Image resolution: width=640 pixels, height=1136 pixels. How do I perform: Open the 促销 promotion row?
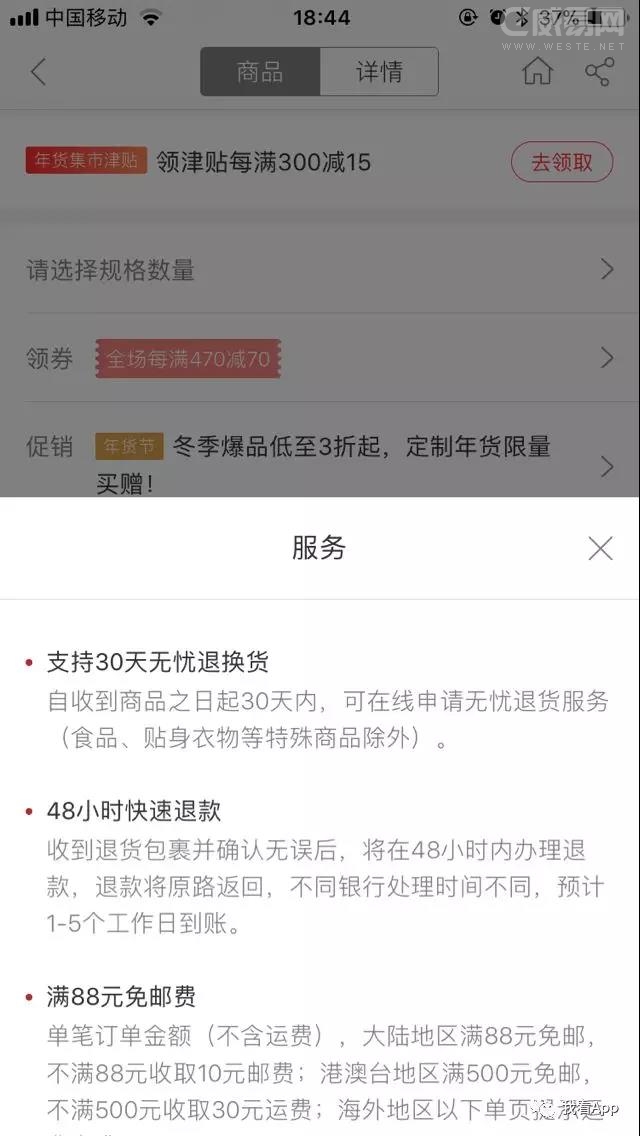point(320,463)
